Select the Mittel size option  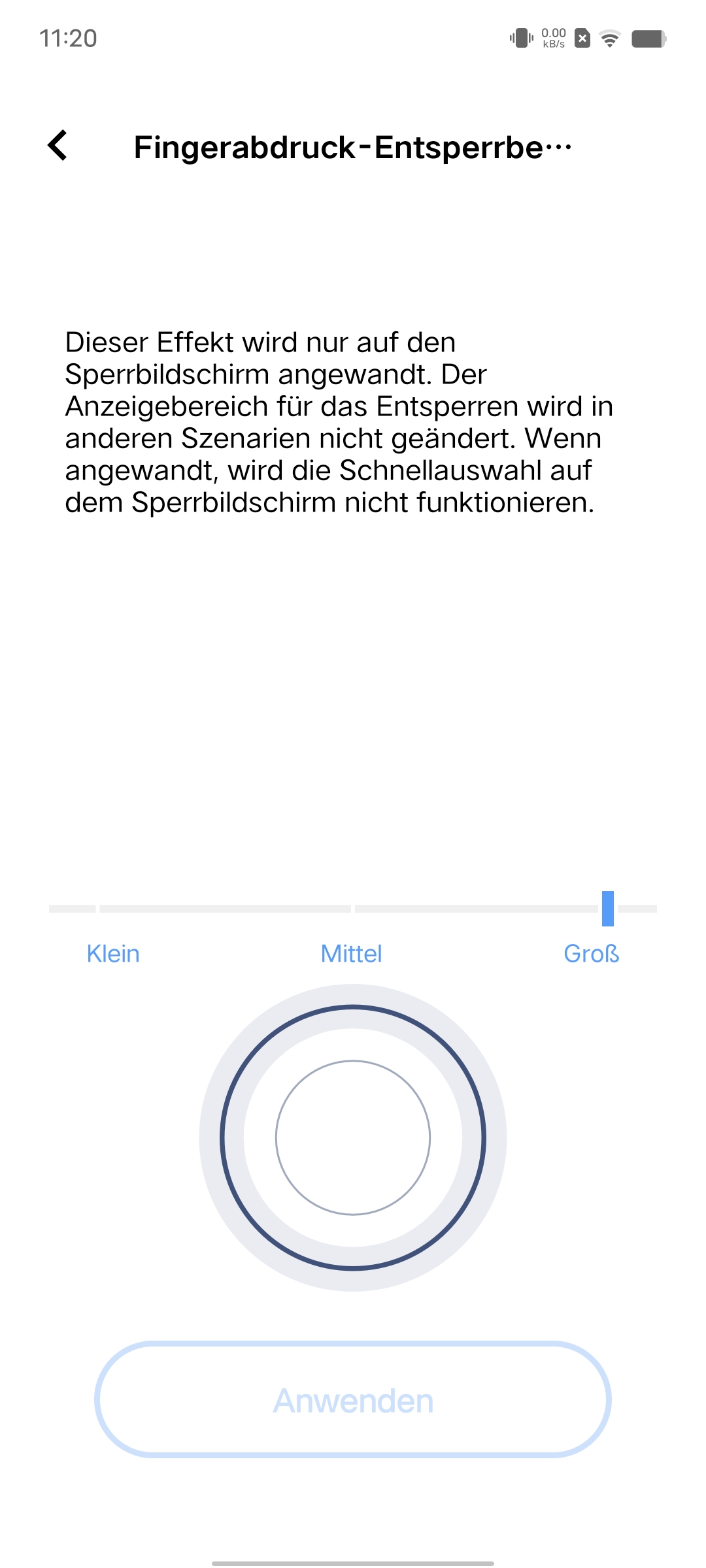(x=351, y=954)
